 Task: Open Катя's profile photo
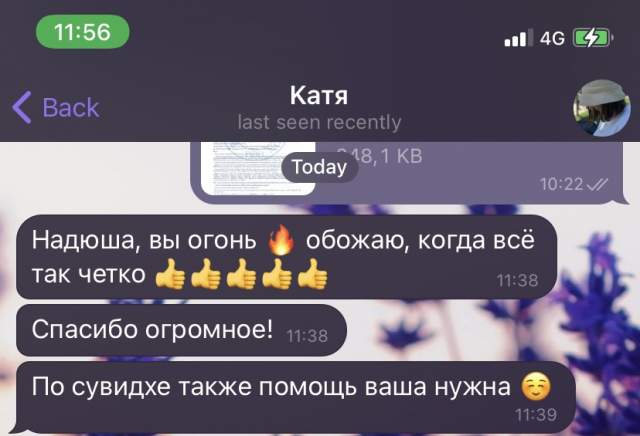(x=600, y=108)
